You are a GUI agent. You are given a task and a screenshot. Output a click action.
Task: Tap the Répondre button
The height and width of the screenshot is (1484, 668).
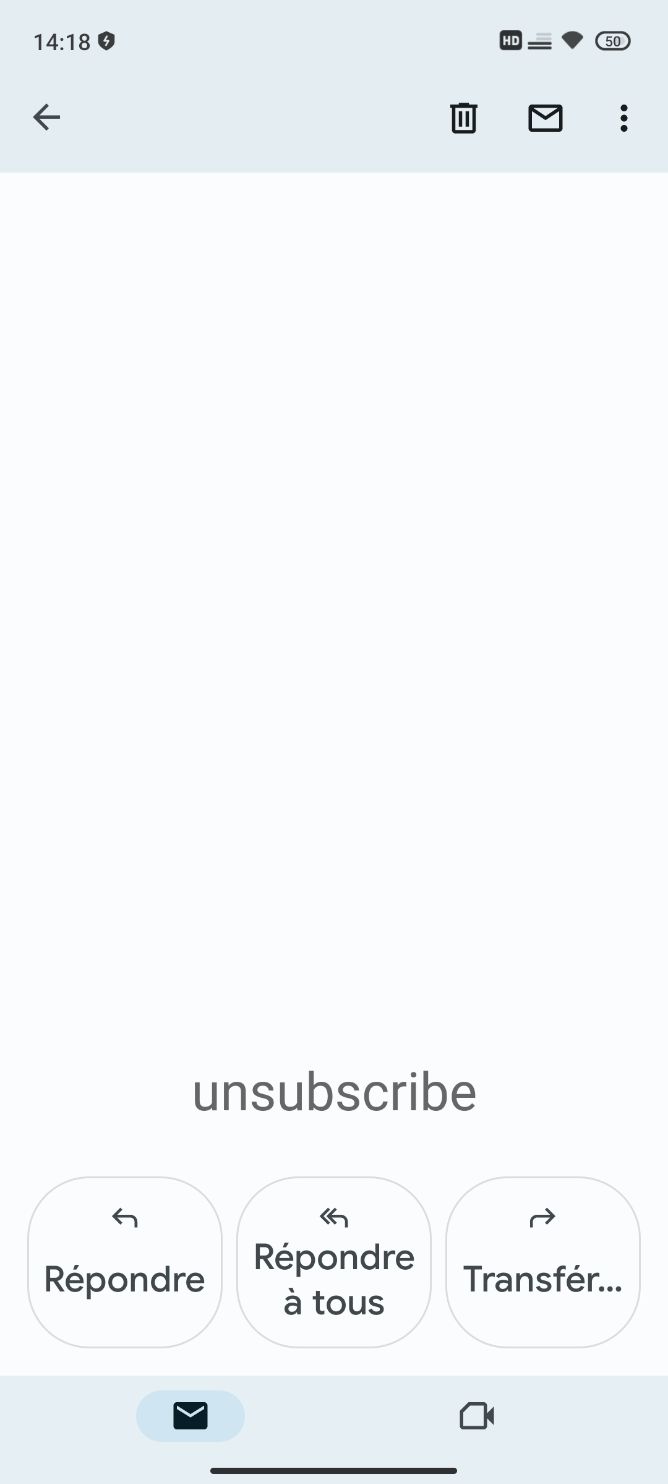(x=125, y=1262)
